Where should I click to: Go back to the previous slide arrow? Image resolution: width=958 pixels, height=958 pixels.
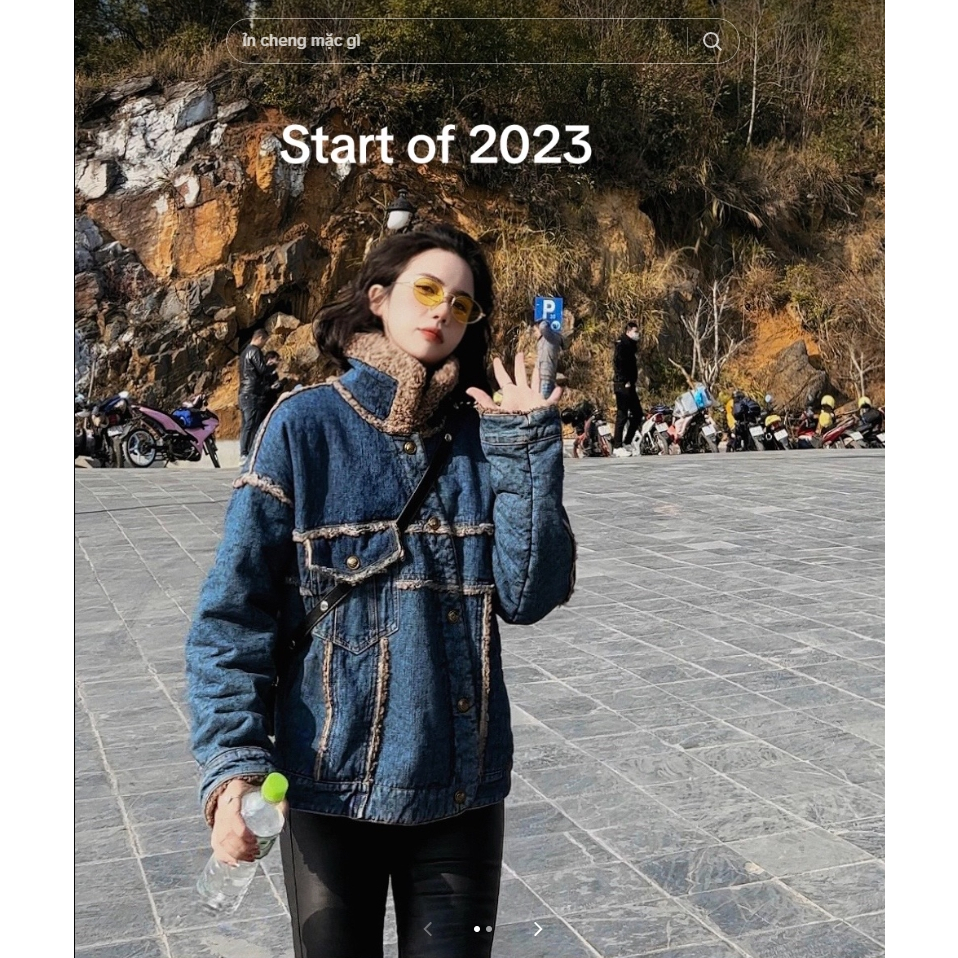(x=428, y=929)
